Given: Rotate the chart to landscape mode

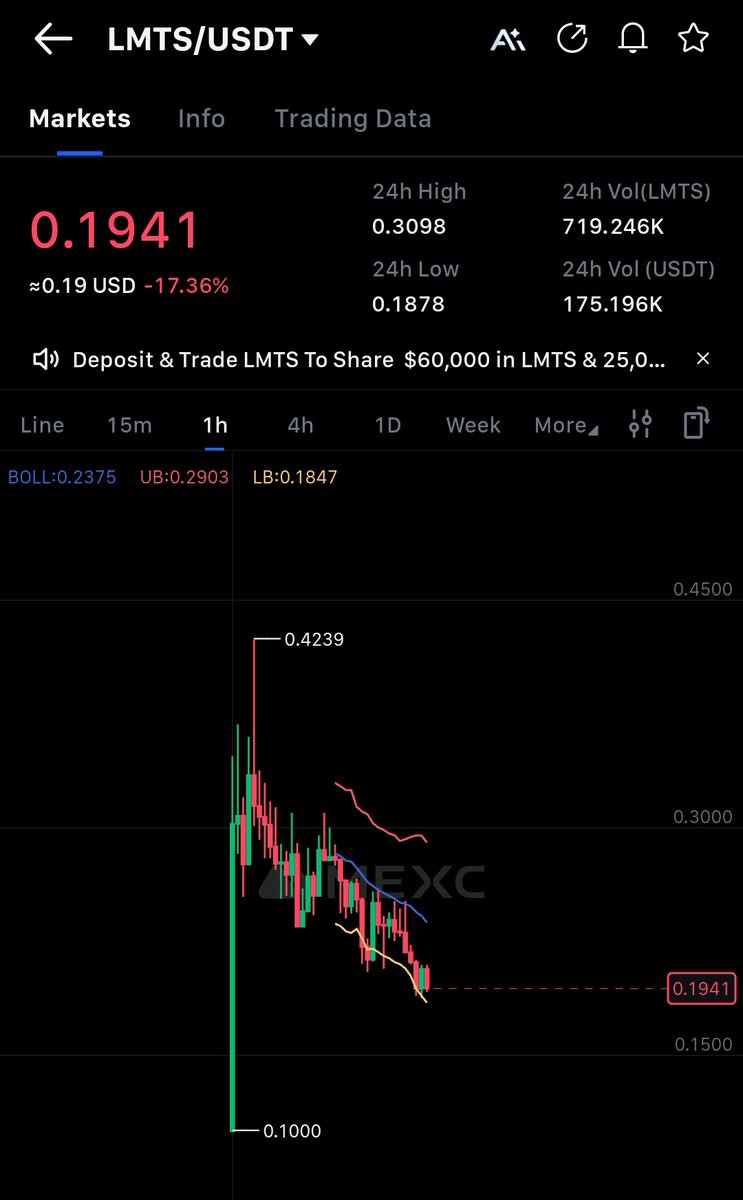Looking at the screenshot, I should [x=696, y=423].
